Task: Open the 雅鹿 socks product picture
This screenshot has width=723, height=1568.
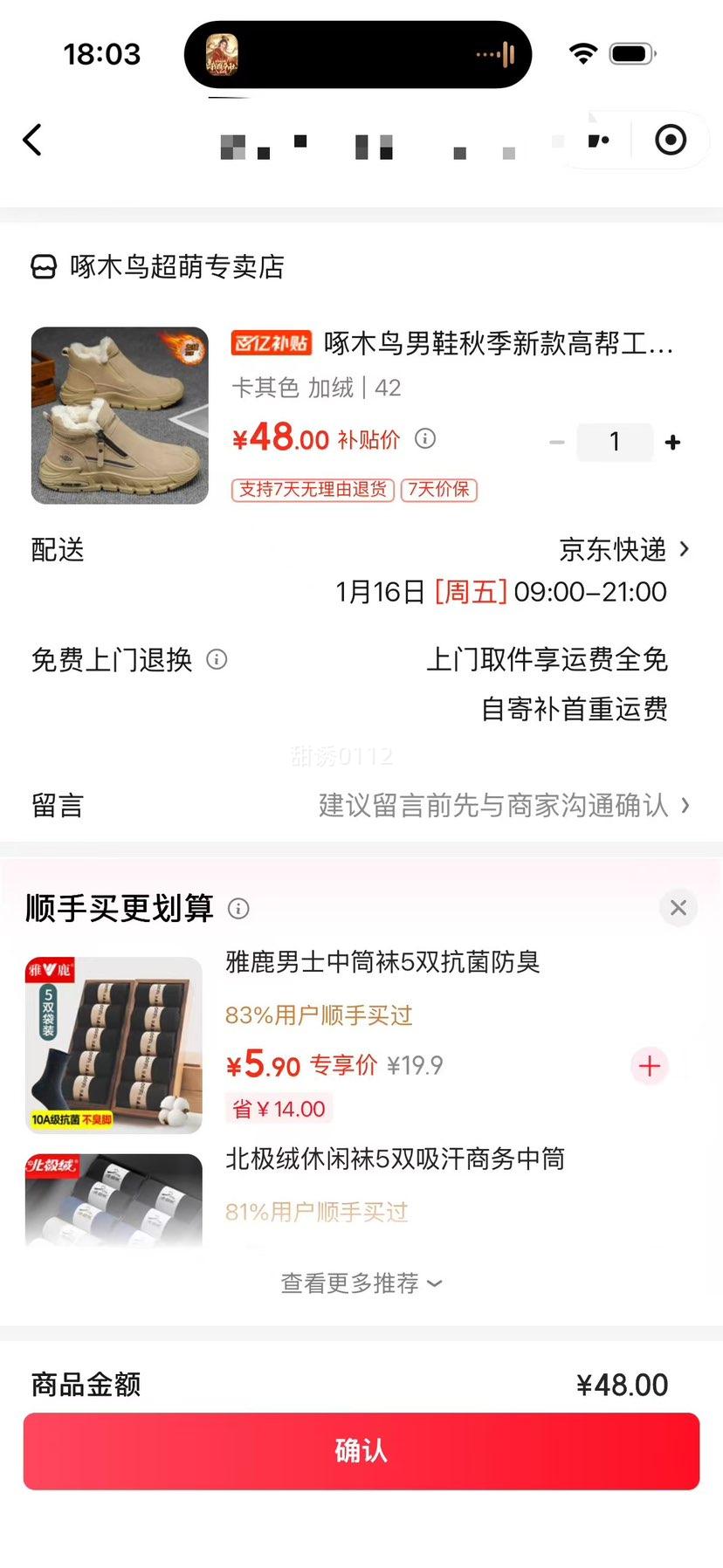Action: click(x=114, y=1045)
